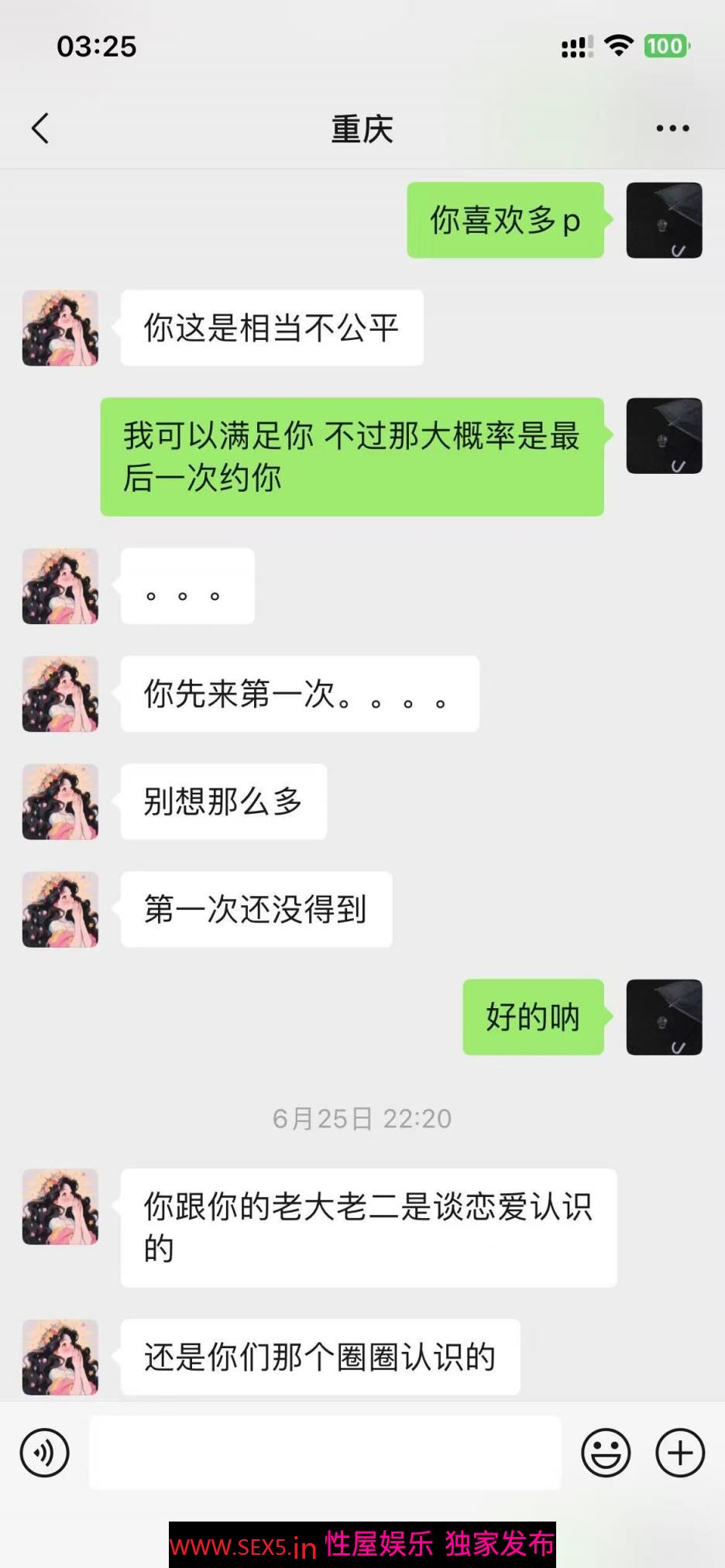Image resolution: width=725 pixels, height=1568 pixels.
Task: Open the three-dot chat info menu
Action: (672, 129)
